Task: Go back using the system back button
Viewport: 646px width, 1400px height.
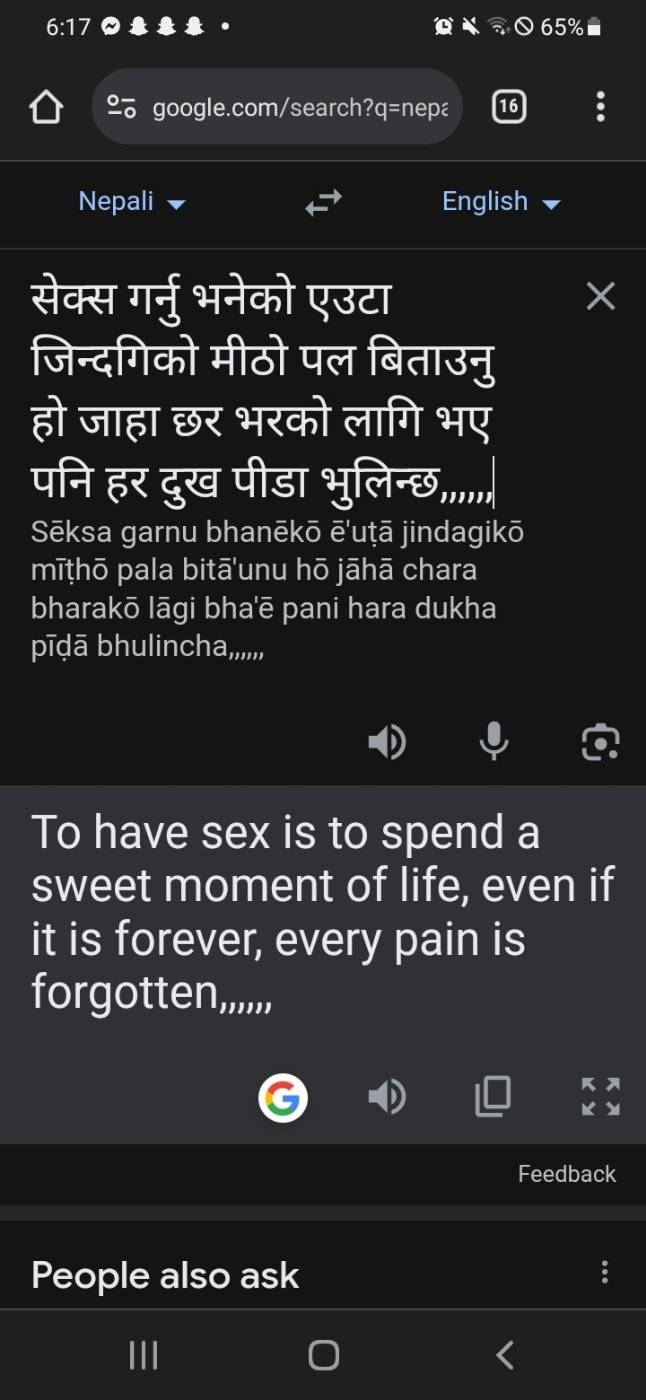Action: 505,1355
